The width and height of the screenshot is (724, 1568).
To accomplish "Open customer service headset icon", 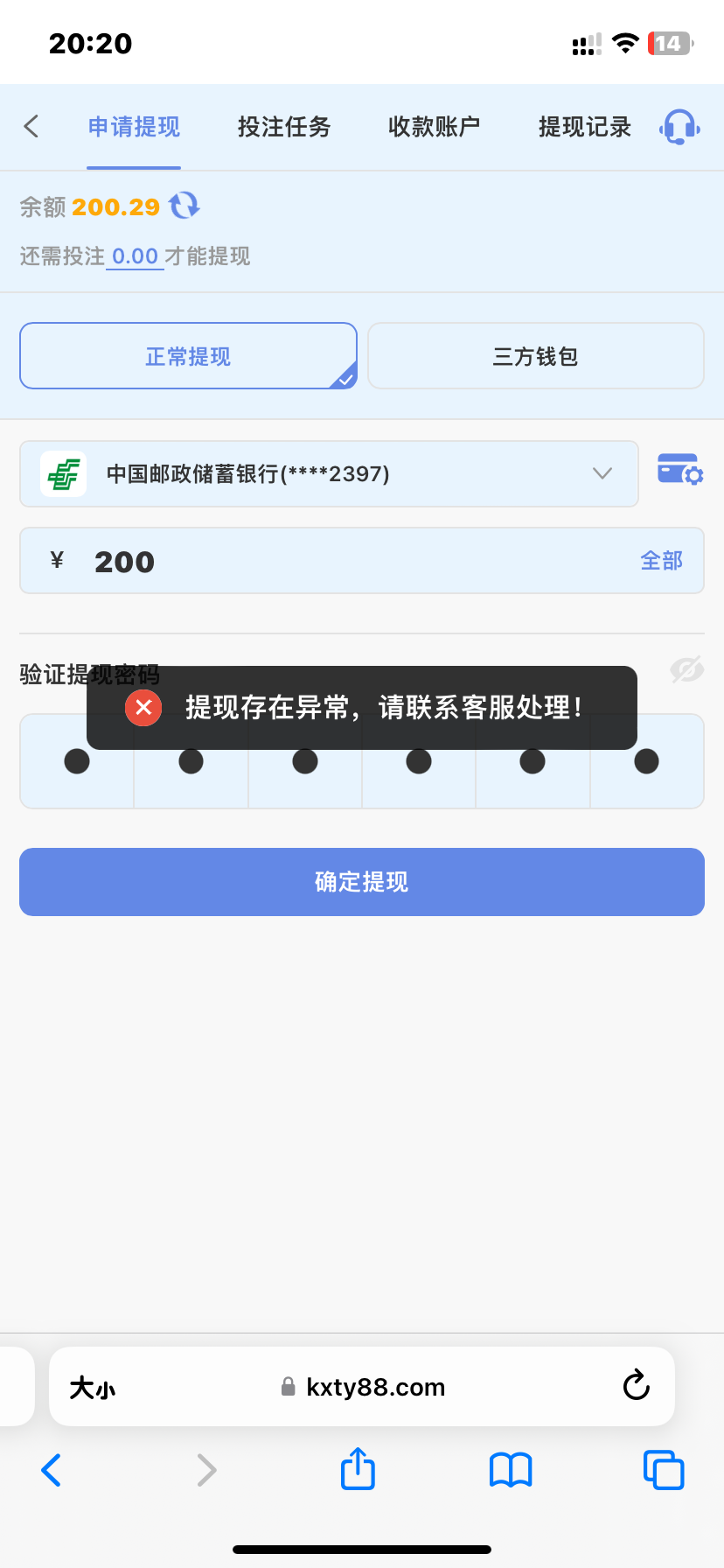I will 679,128.
